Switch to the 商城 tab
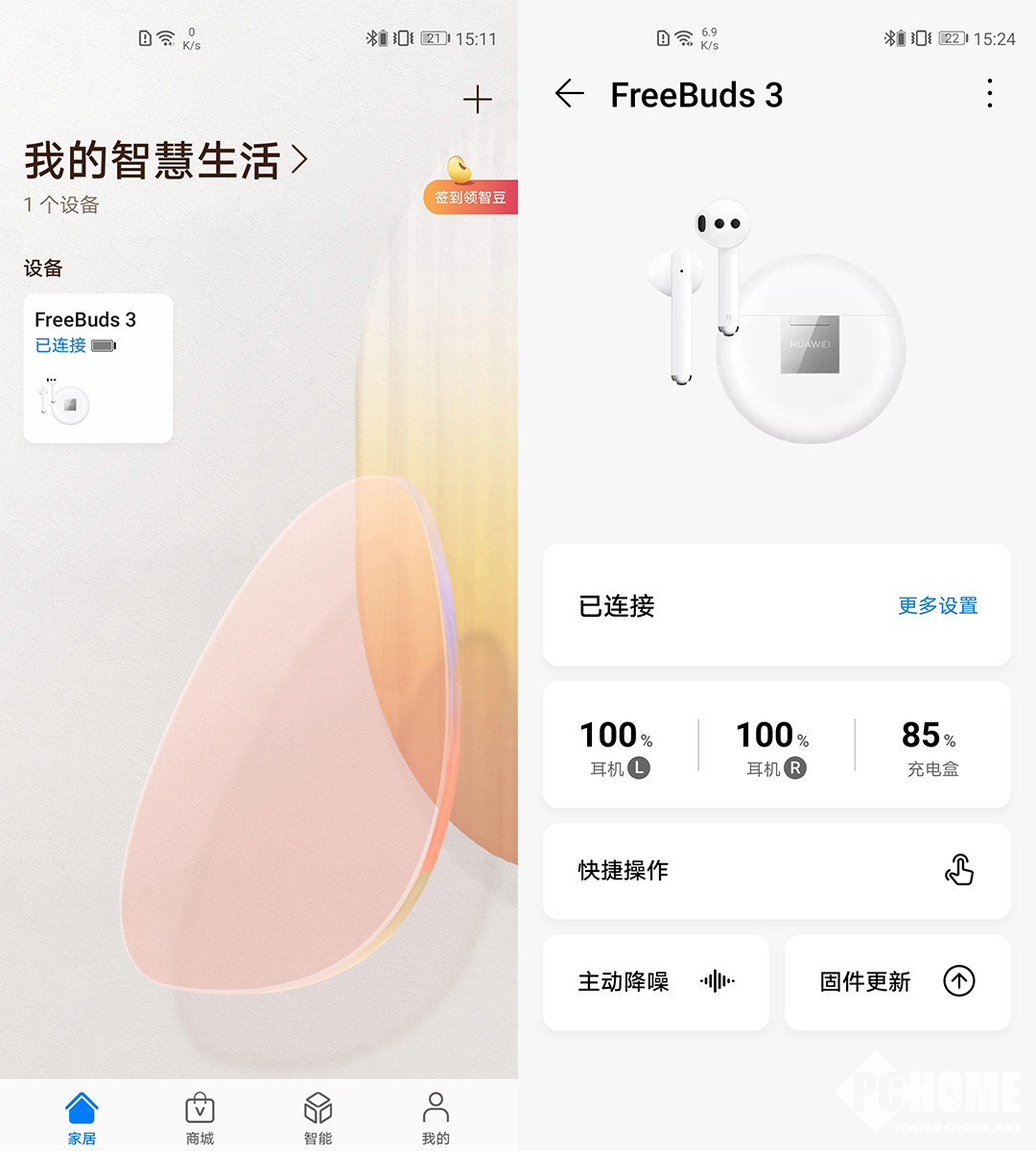The image size is (1036, 1151). pyautogui.click(x=200, y=1117)
